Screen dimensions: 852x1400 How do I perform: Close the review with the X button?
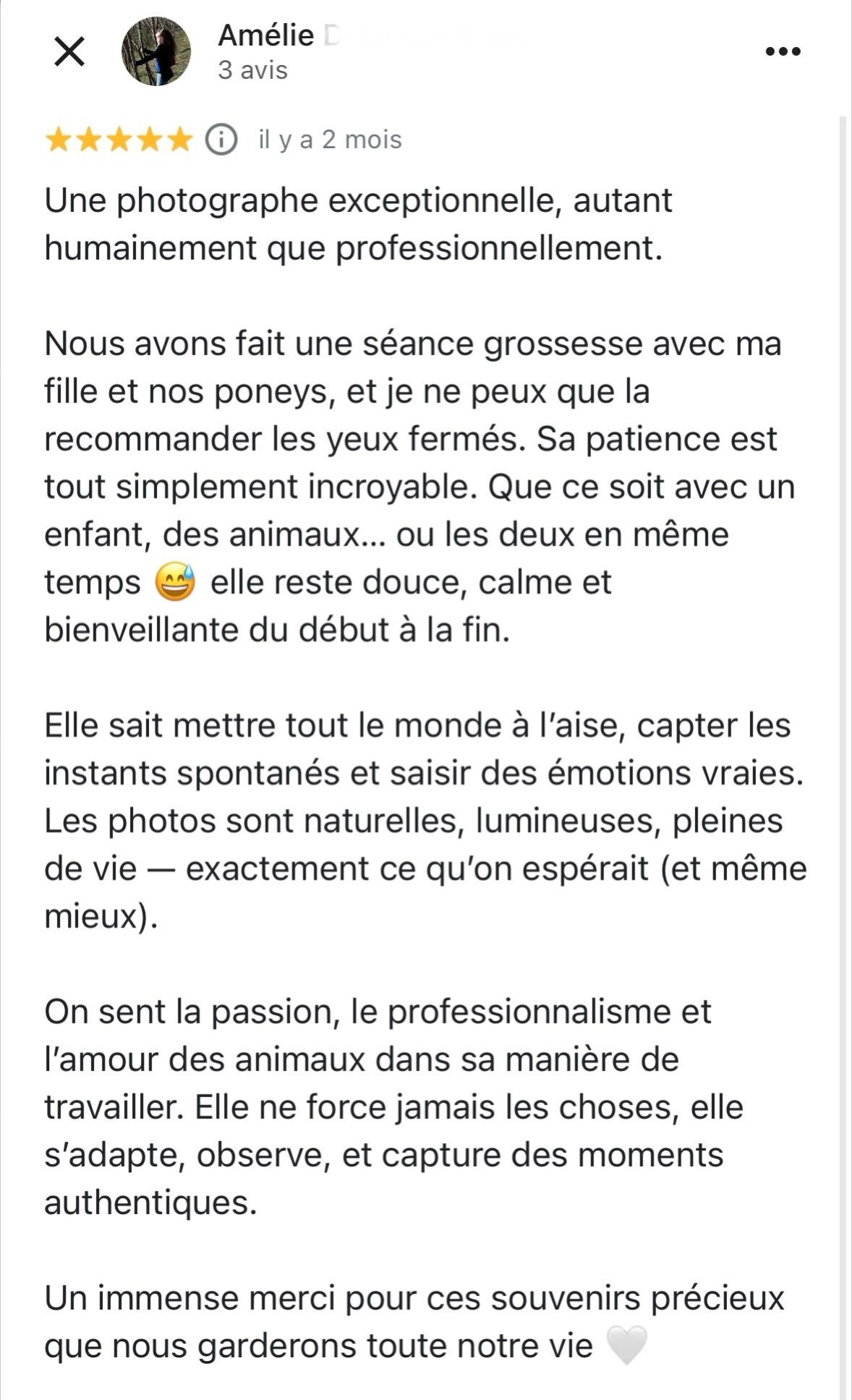tap(70, 52)
